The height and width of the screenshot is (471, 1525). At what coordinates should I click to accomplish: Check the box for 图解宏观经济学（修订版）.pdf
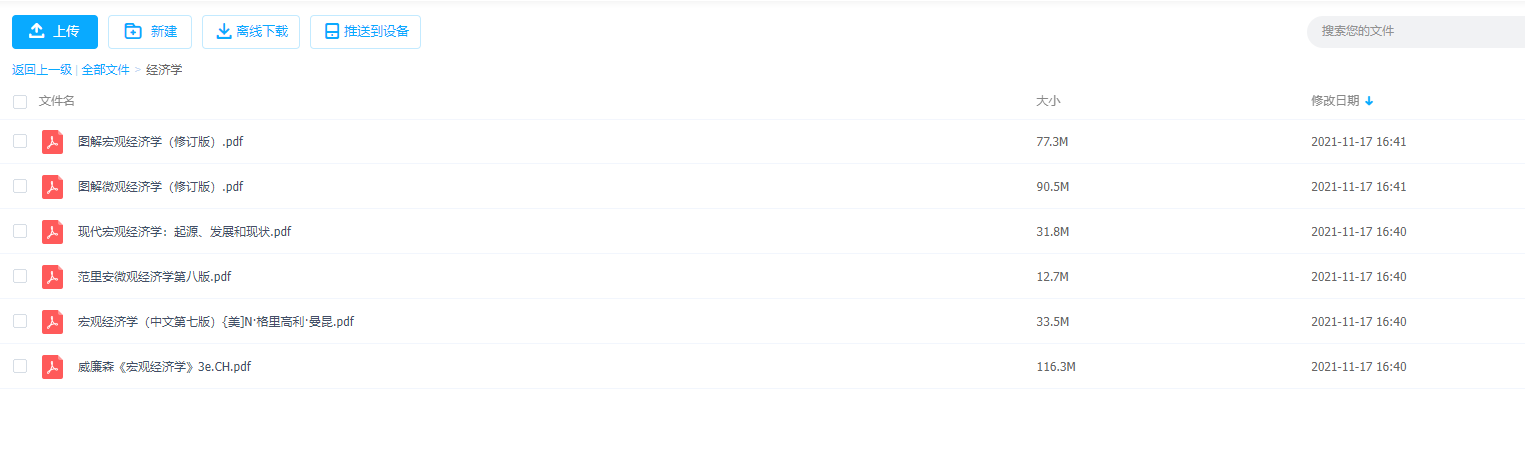pos(20,142)
